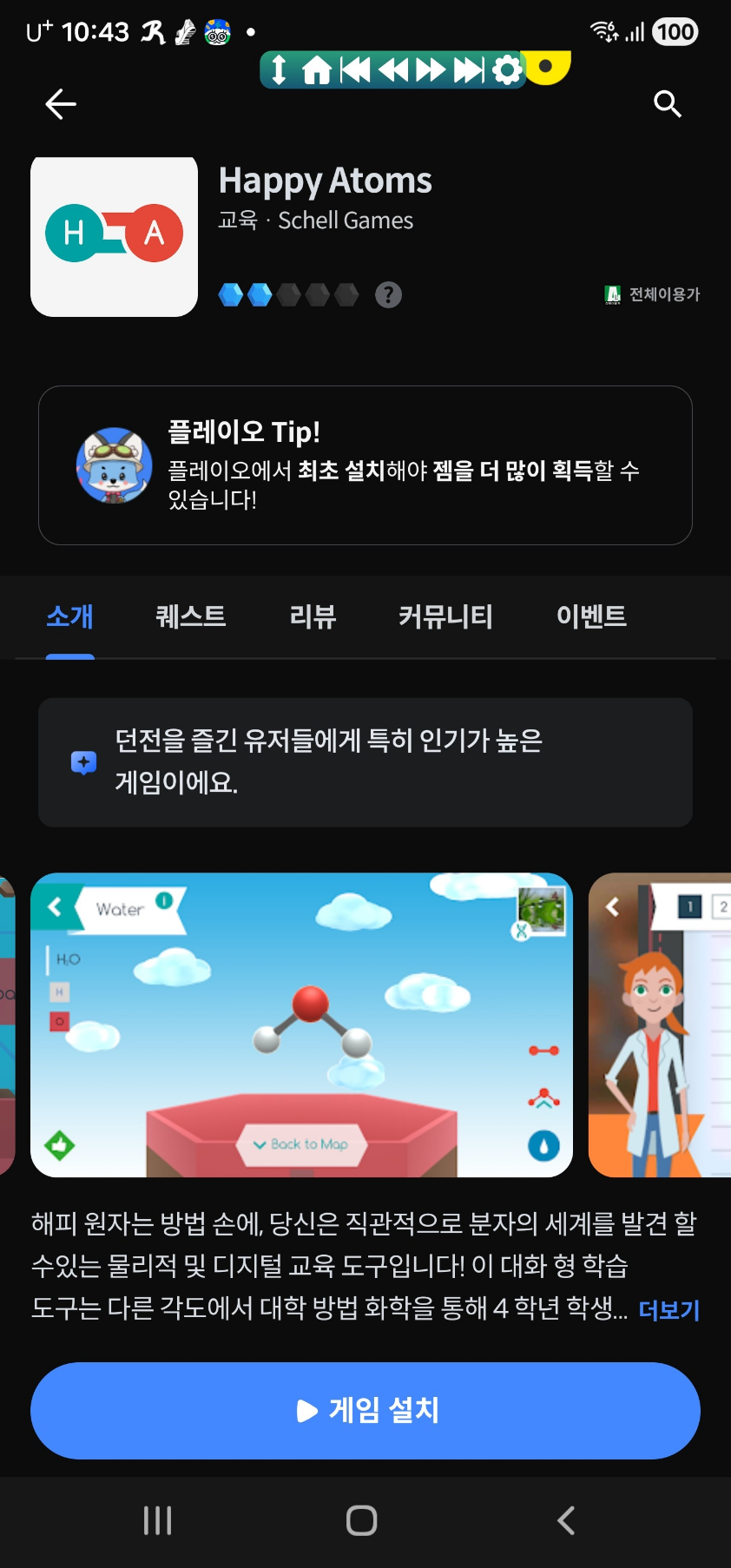Switch to the 리뷰 tab

(x=313, y=616)
